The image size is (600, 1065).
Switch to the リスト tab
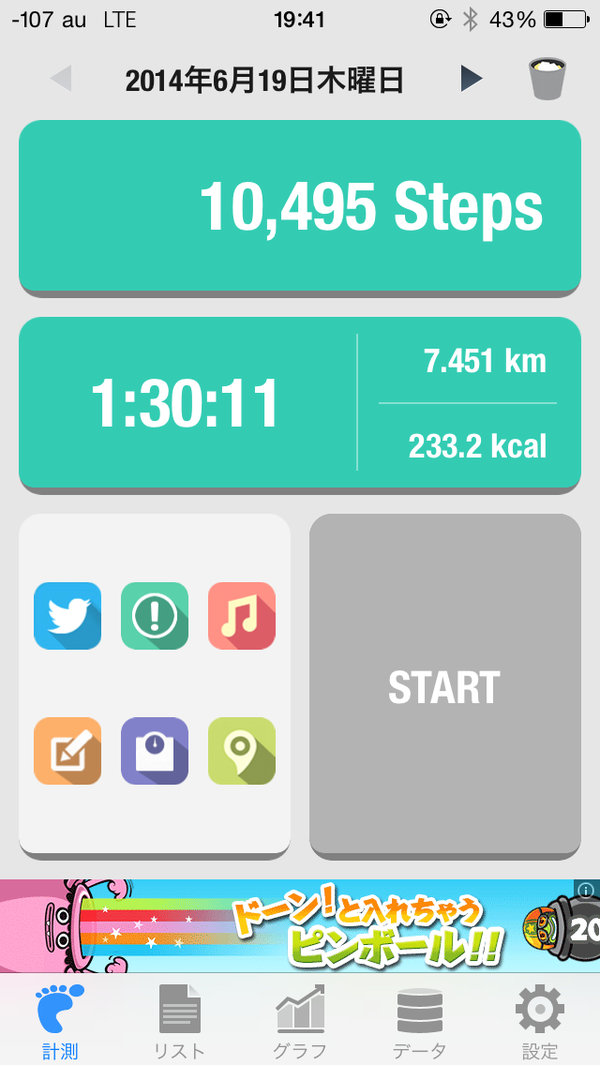click(180, 1020)
